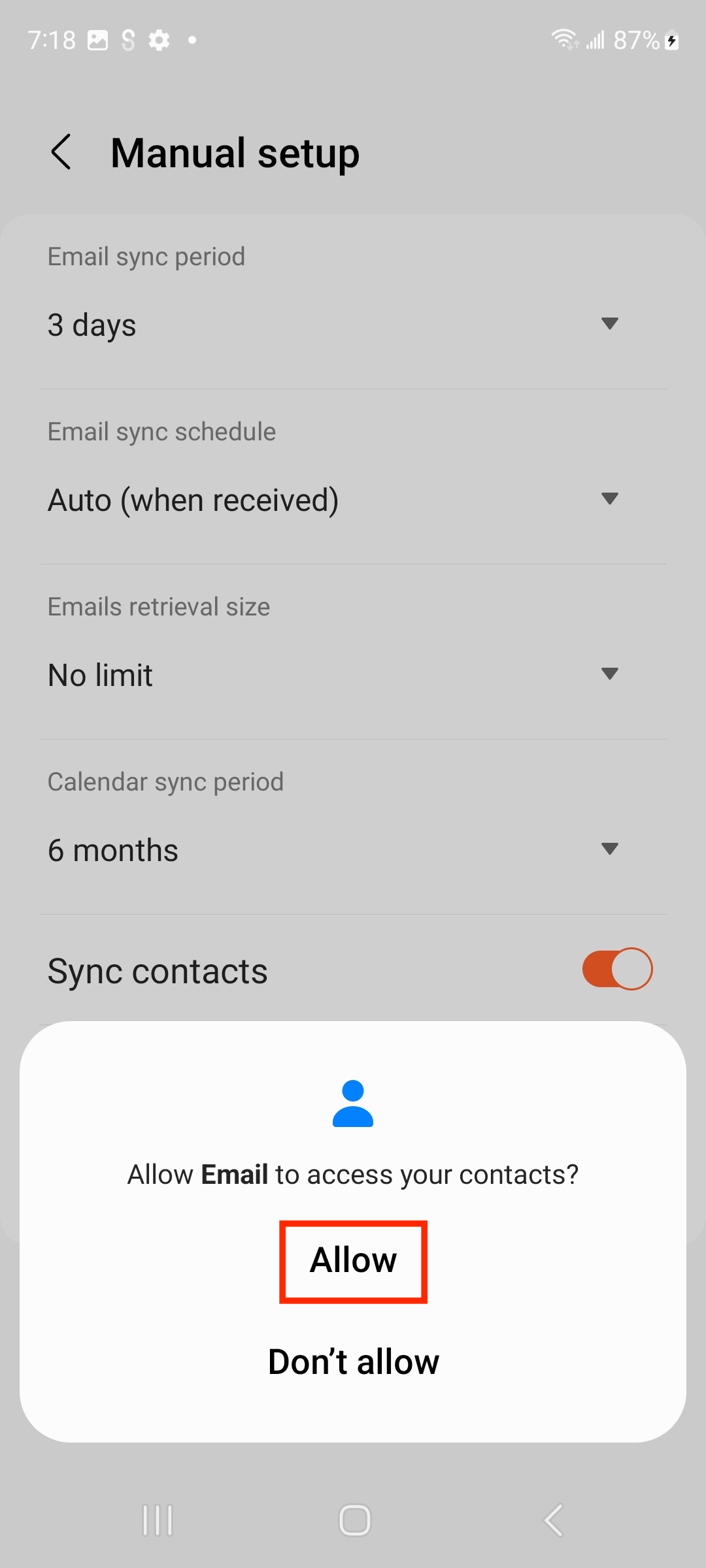
Task: Allow Email to access contacts
Action: (x=353, y=1261)
